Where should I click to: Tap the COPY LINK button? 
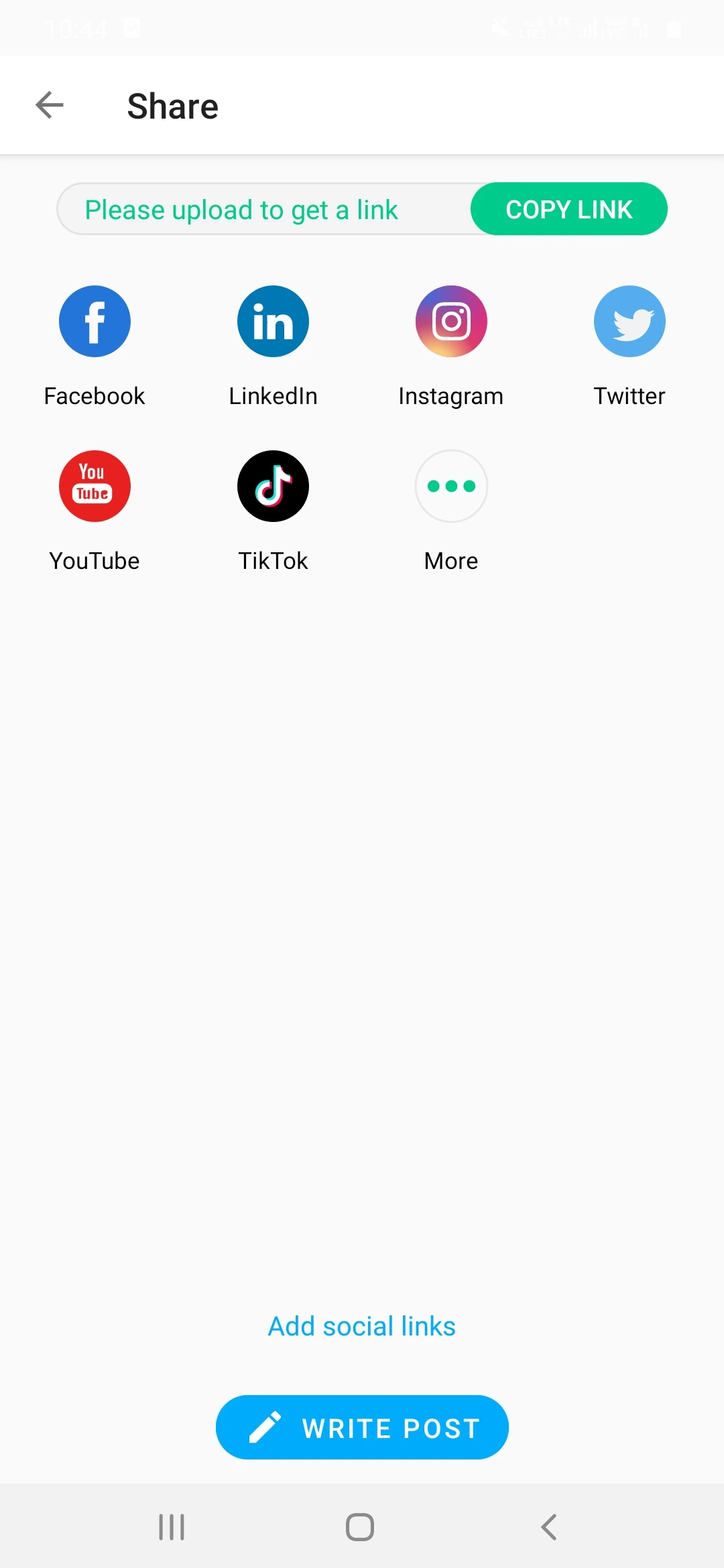(568, 209)
